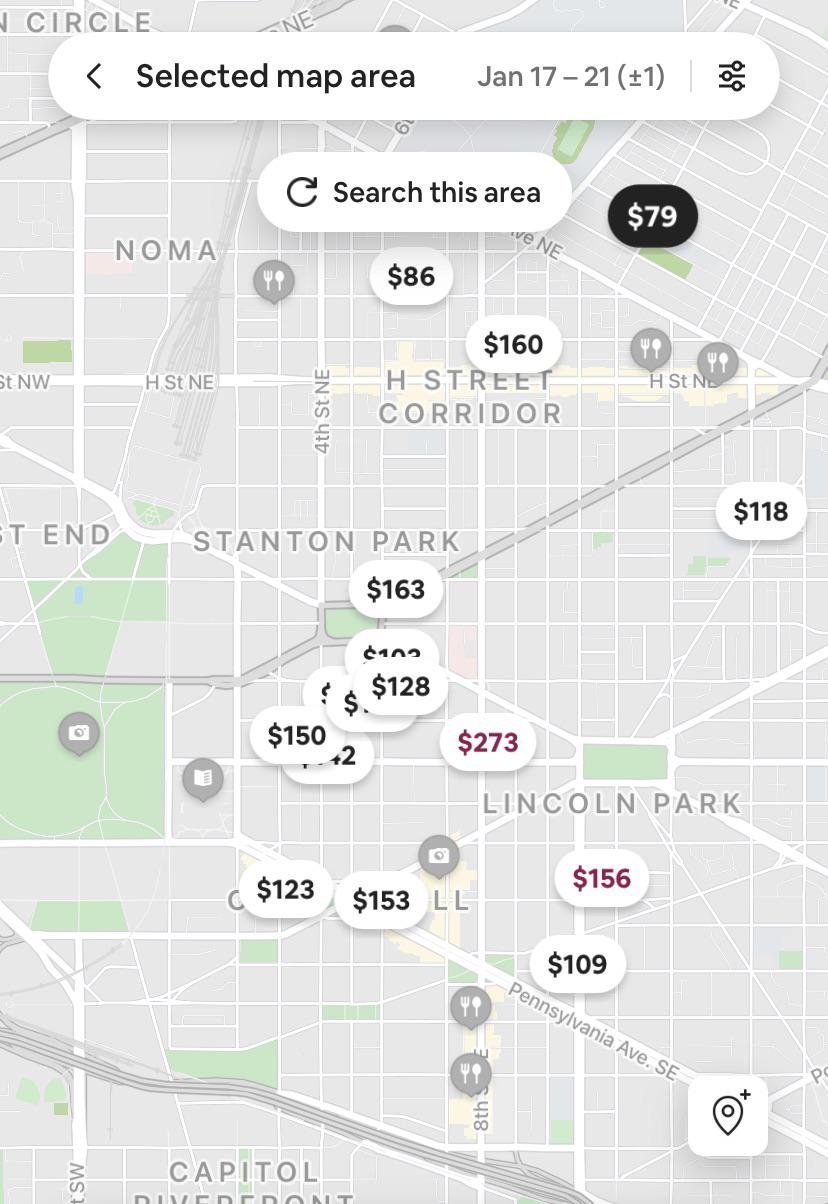Open the $163 listing in Stanton Park
Viewport: 828px width, 1204px height.
[396, 590]
